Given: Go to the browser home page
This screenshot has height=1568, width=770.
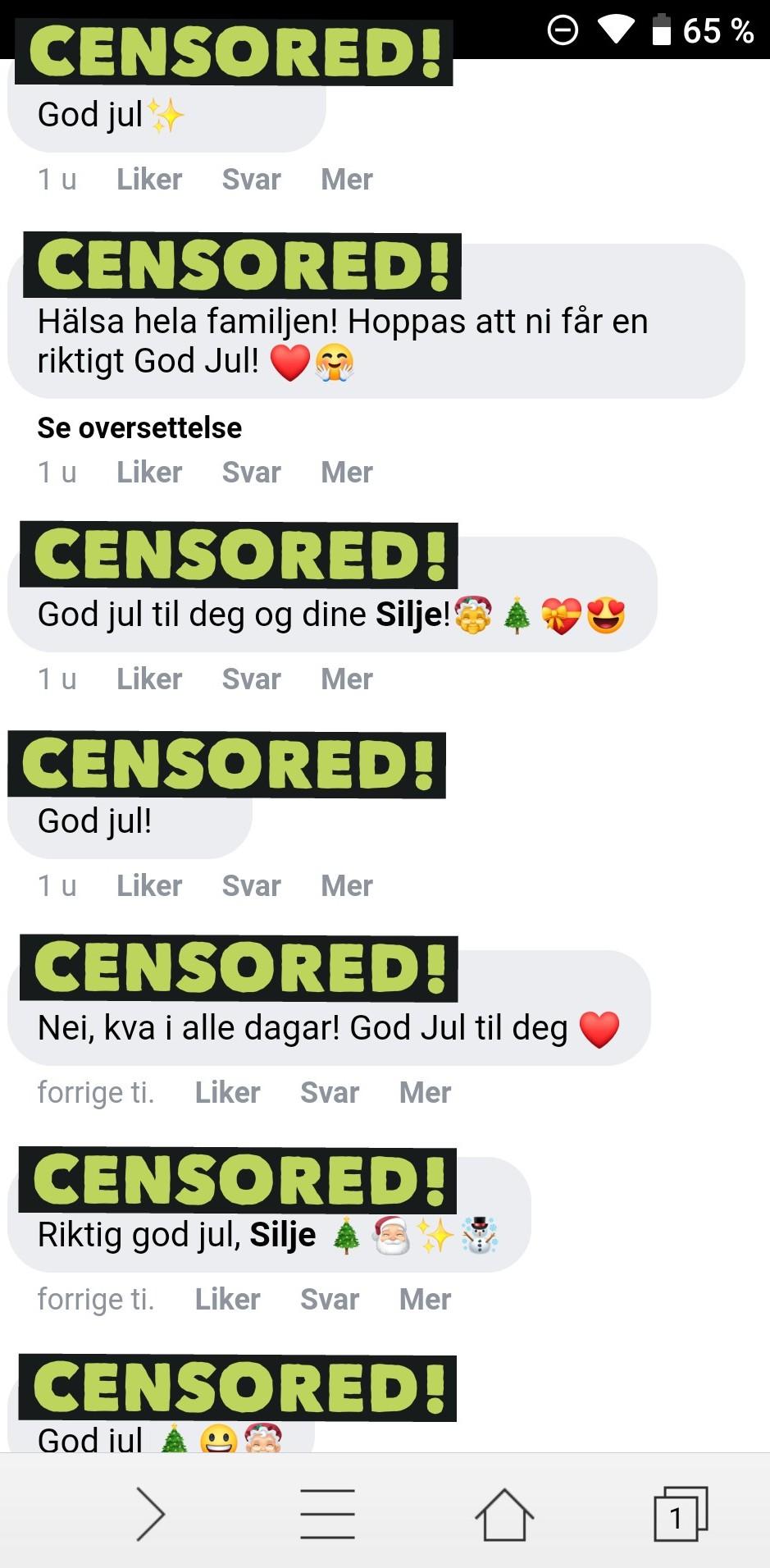Looking at the screenshot, I should [x=504, y=1515].
